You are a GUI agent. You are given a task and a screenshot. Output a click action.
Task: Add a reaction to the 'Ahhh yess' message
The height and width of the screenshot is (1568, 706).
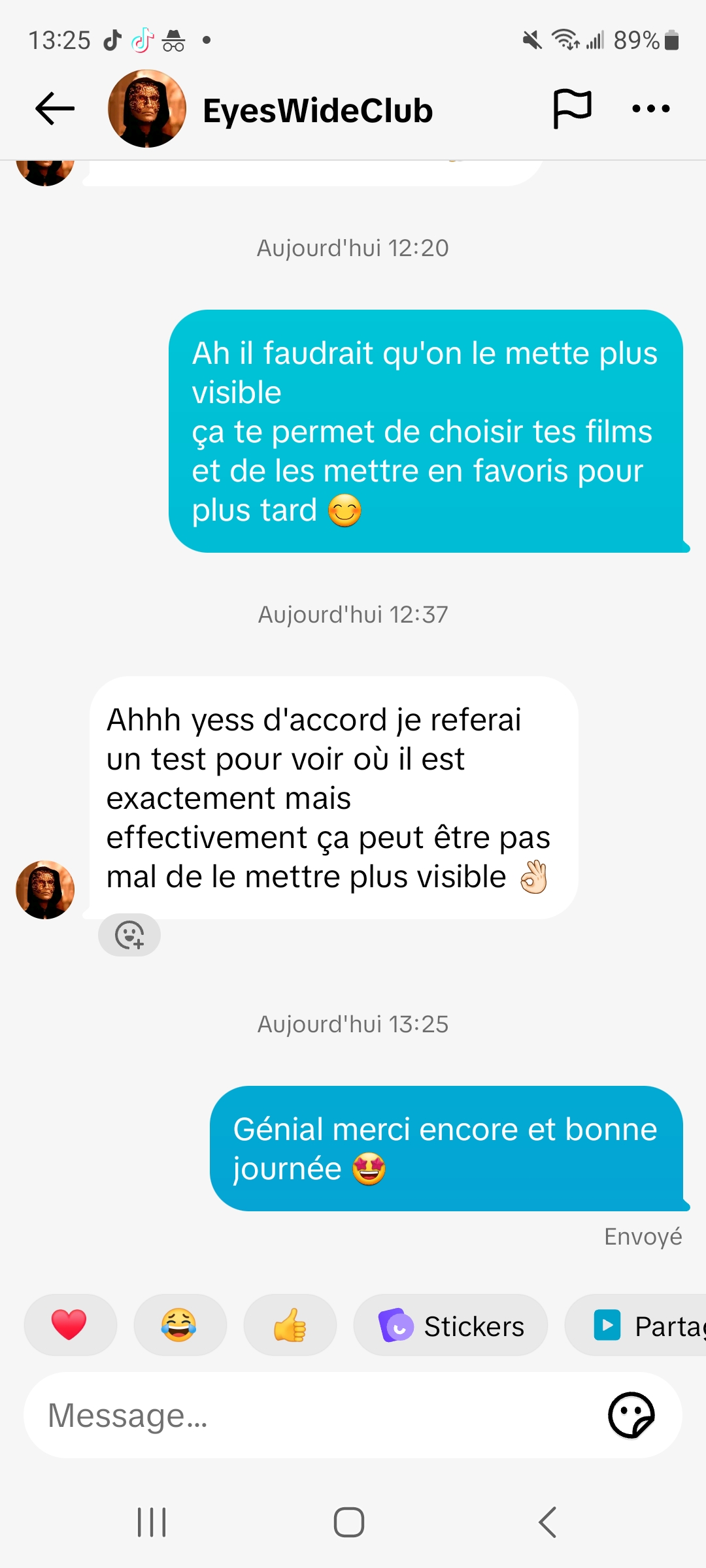[x=129, y=935]
